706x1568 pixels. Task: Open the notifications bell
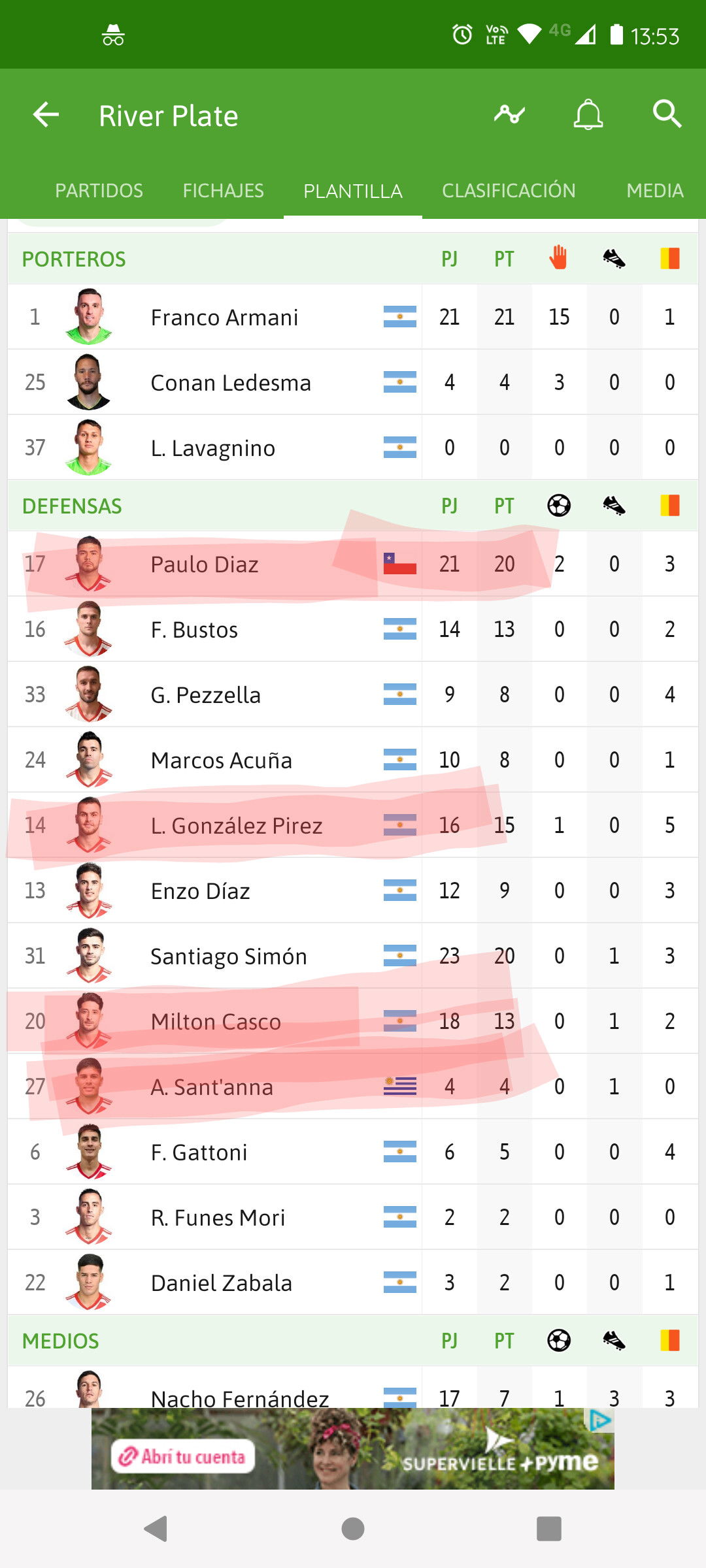pyautogui.click(x=588, y=115)
